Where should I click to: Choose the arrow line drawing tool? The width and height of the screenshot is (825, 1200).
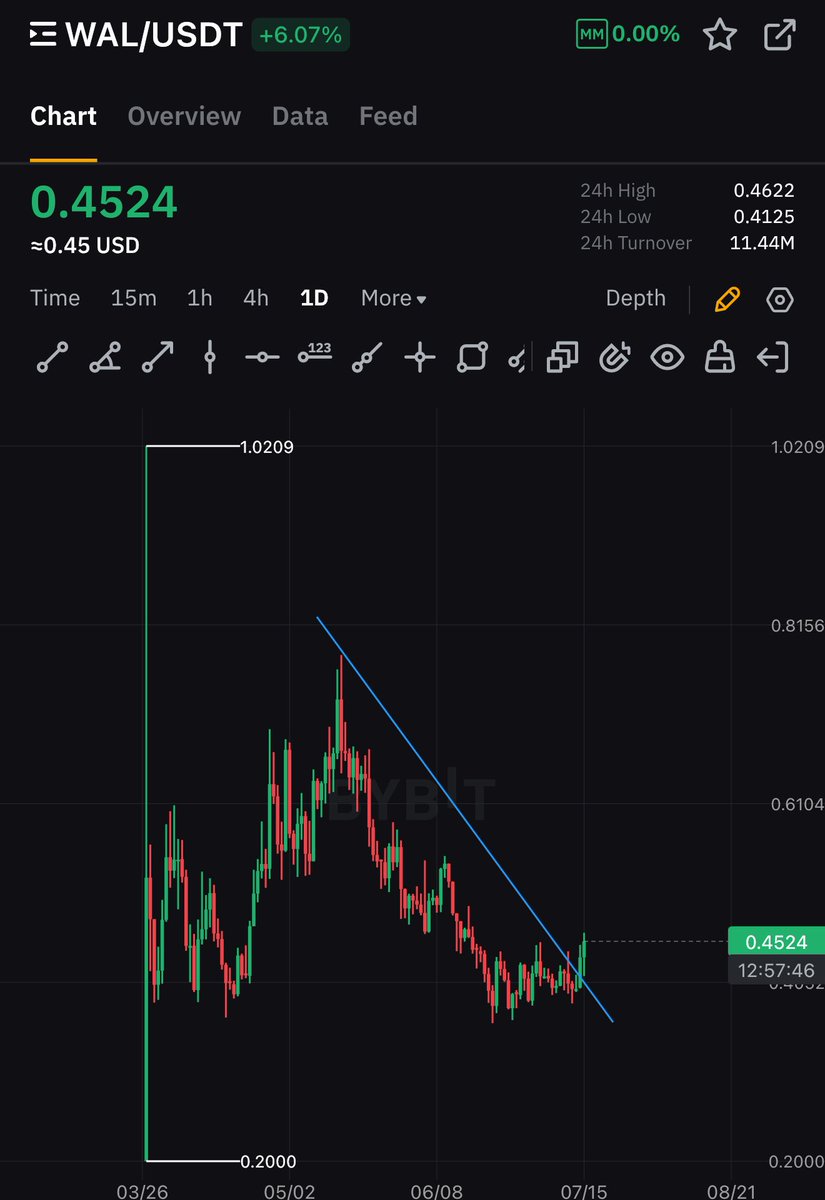point(157,357)
